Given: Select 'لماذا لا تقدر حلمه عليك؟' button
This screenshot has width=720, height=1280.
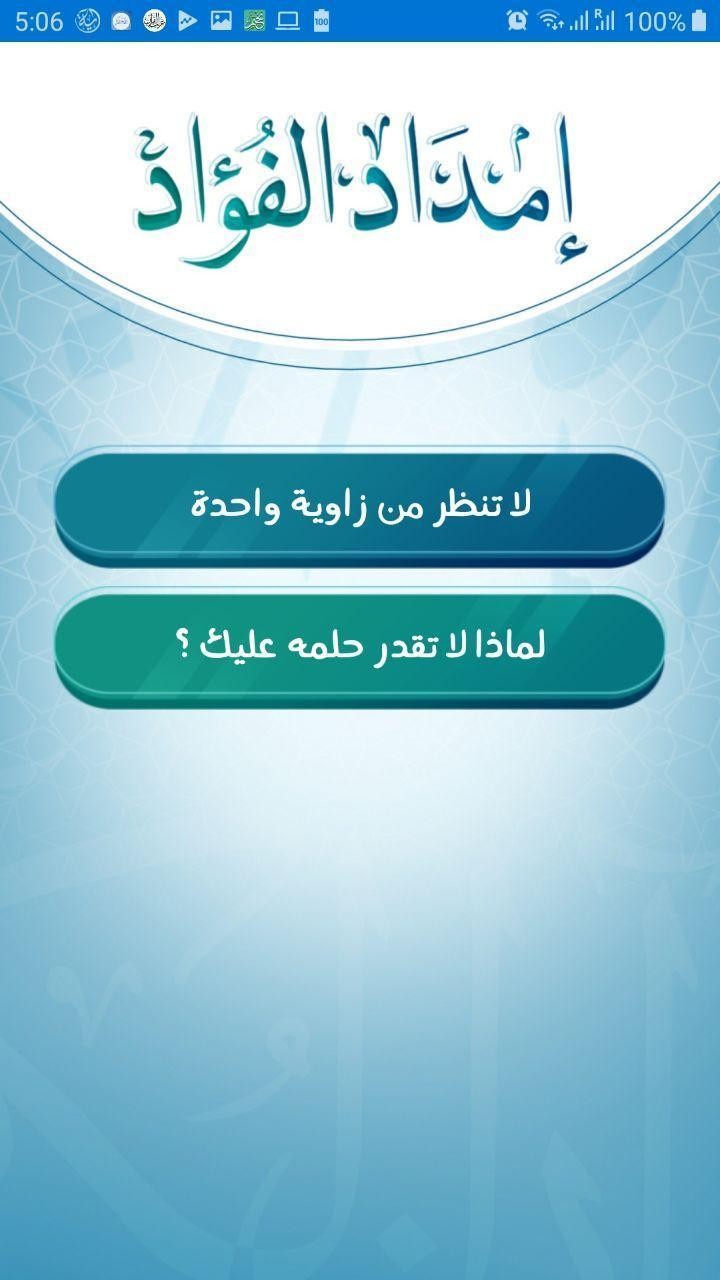Looking at the screenshot, I should click(x=360, y=645).
